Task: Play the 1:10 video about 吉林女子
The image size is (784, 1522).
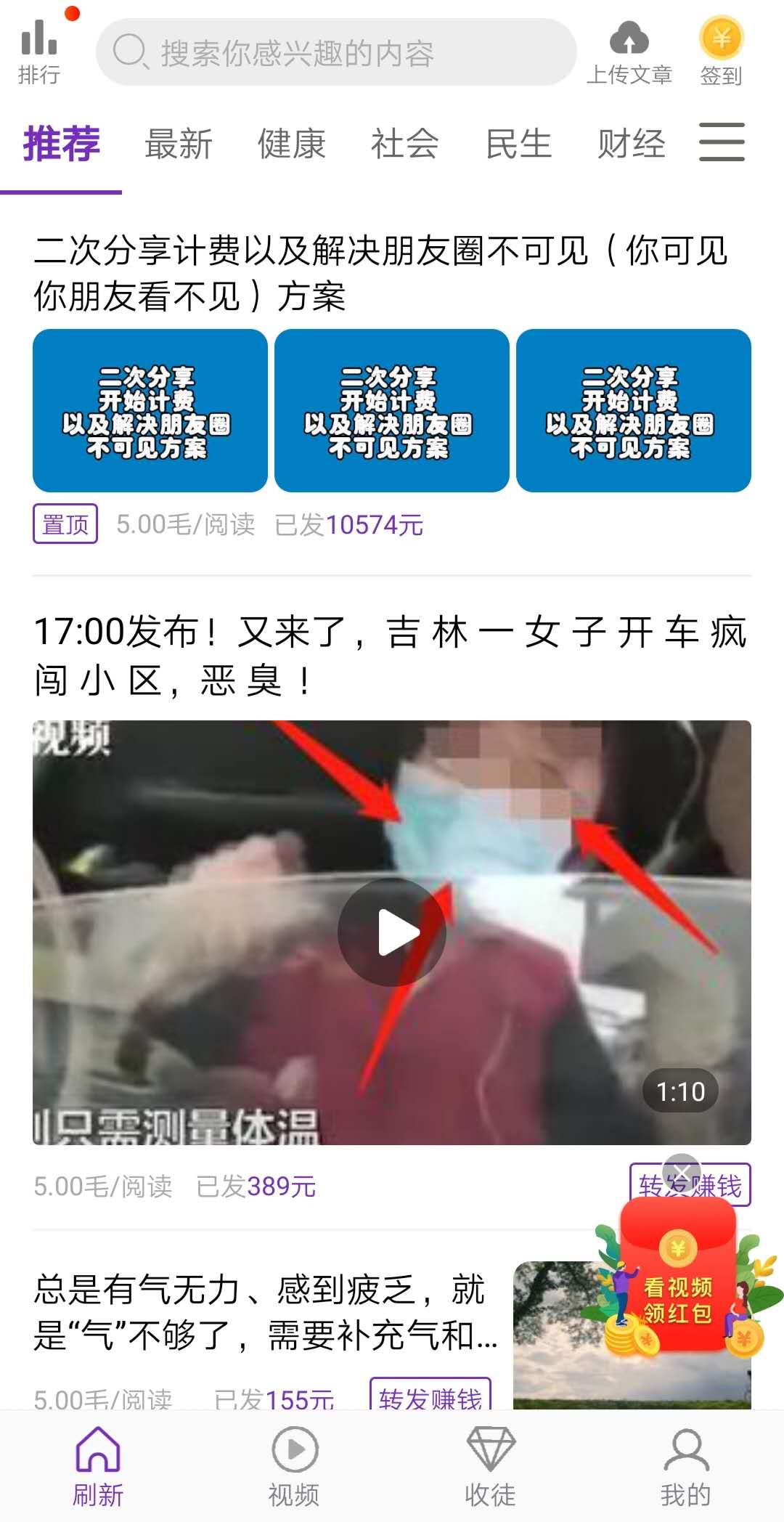Action: [x=392, y=932]
